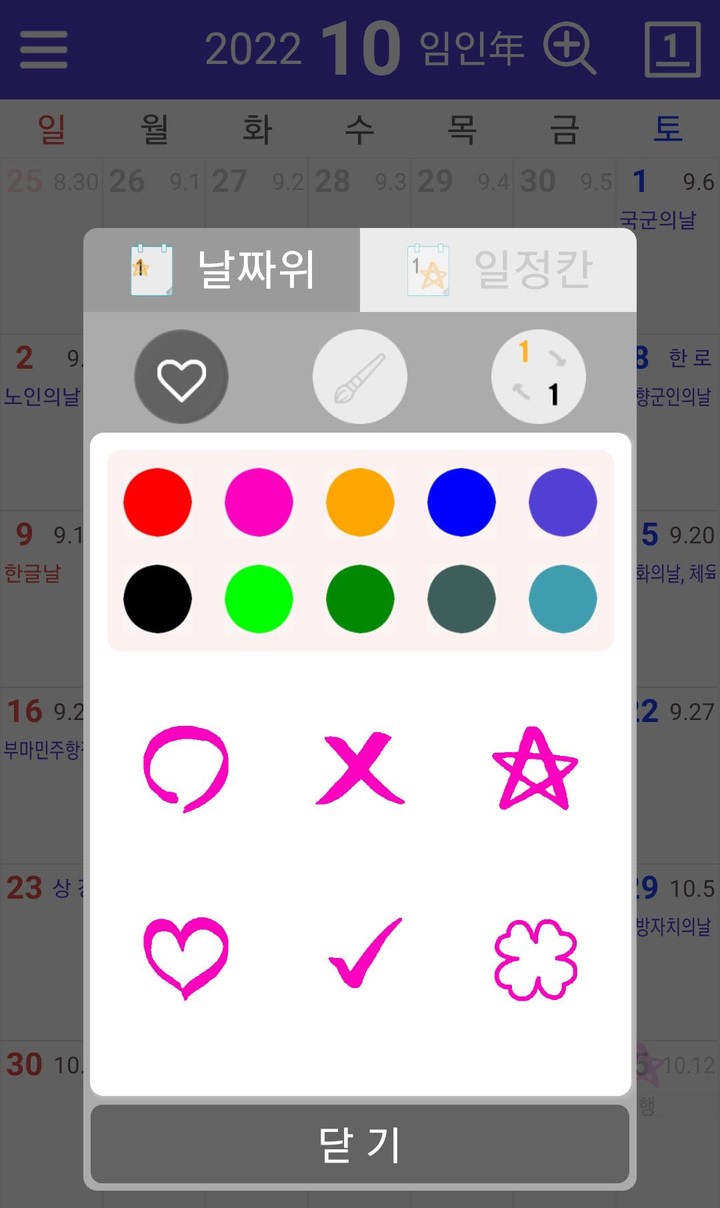Select the blue color swatch
The image size is (720, 1208).
click(x=461, y=502)
